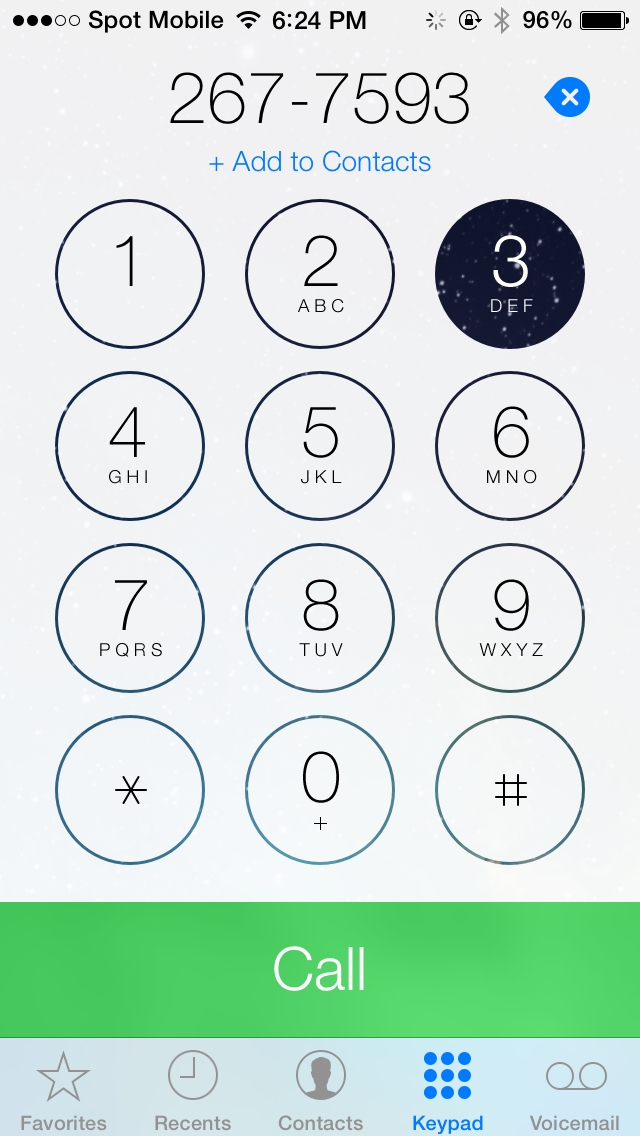Dial the number 1 key

[130, 274]
